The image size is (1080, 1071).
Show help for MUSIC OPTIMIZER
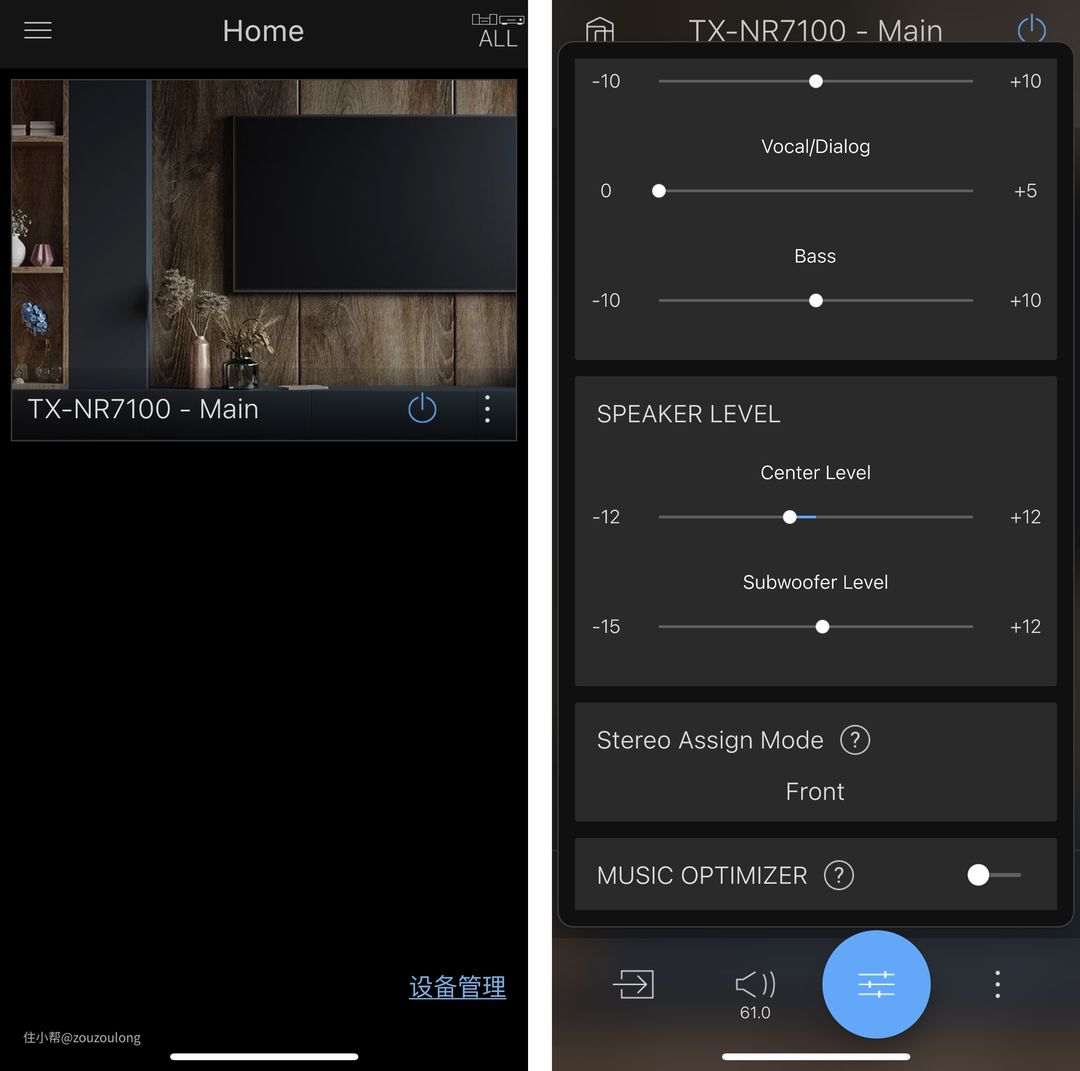839,875
